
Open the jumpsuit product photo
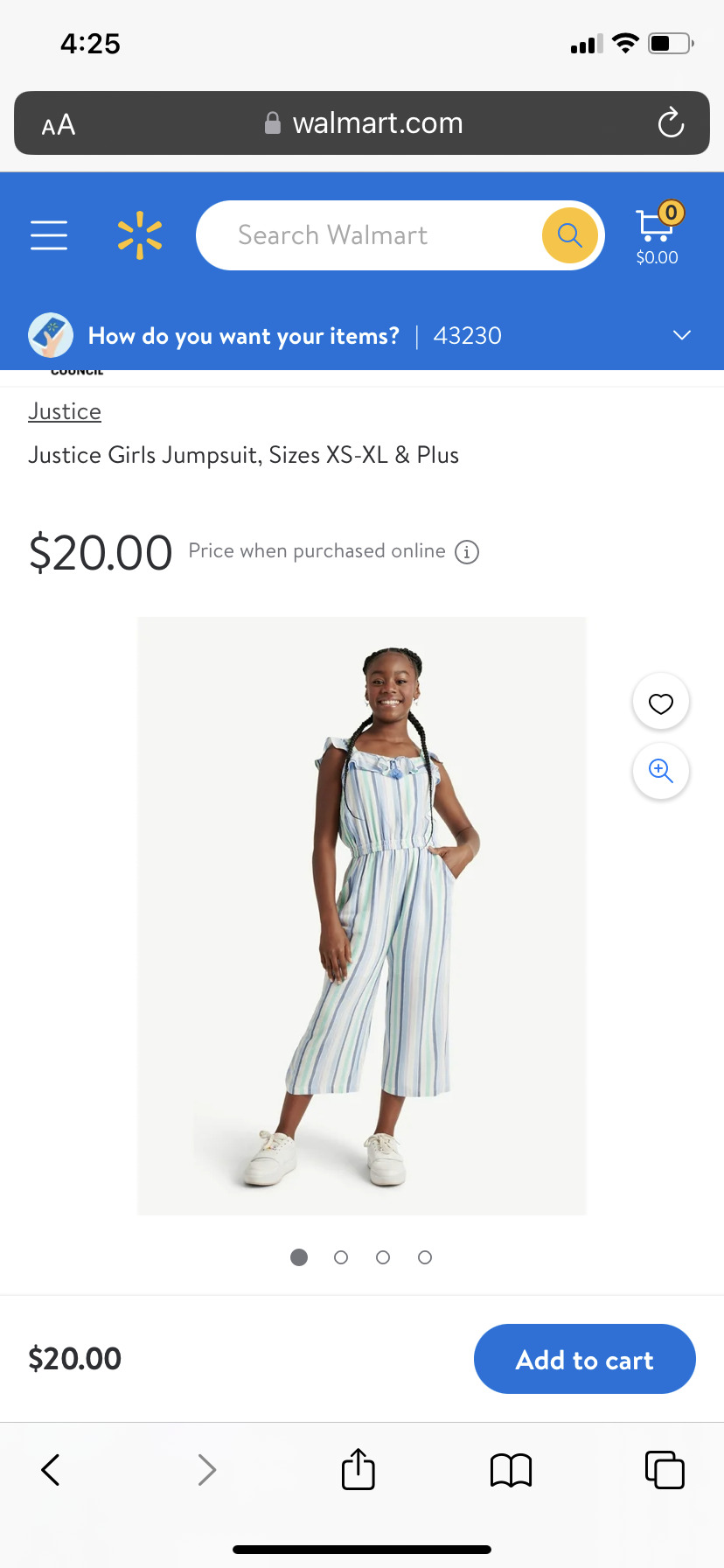click(x=361, y=914)
